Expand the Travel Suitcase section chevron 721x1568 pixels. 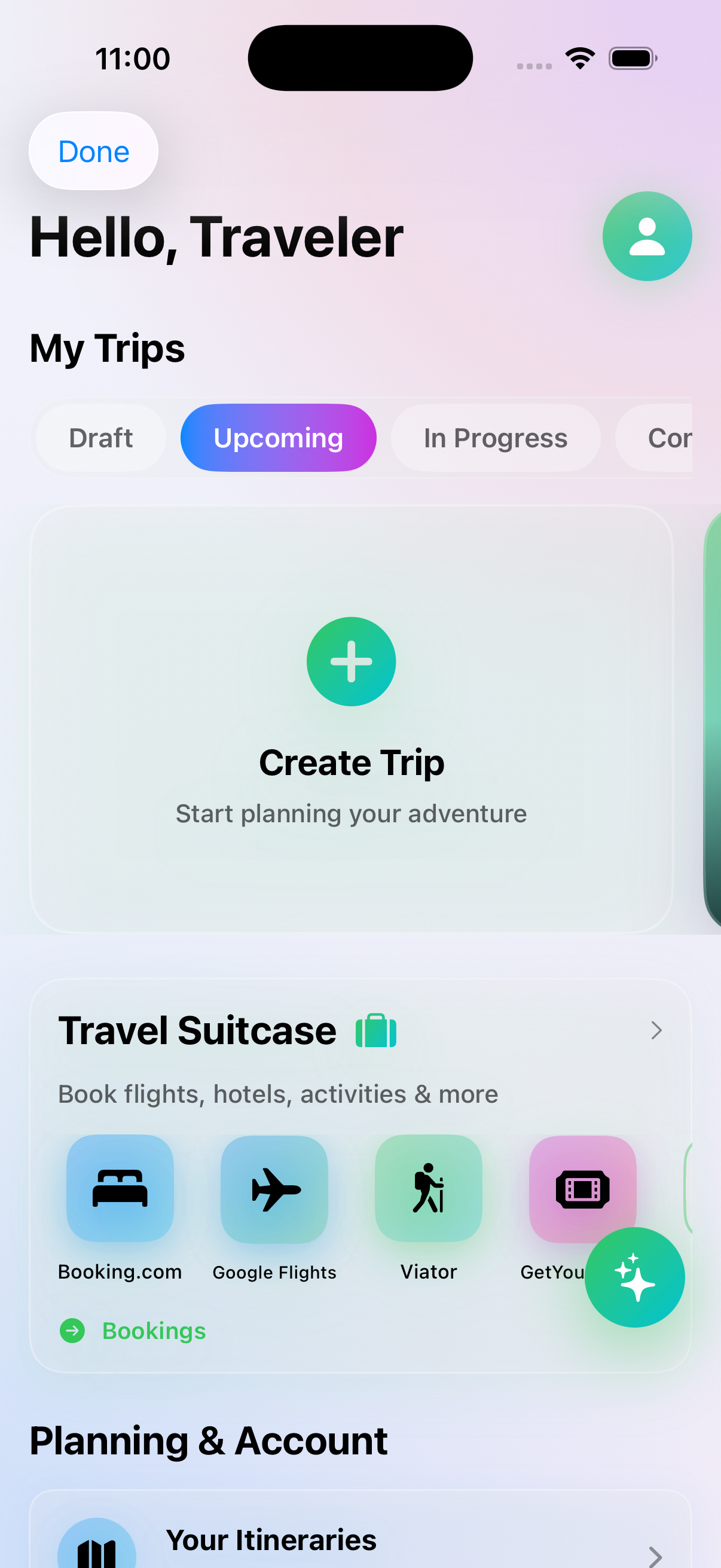click(x=656, y=1030)
